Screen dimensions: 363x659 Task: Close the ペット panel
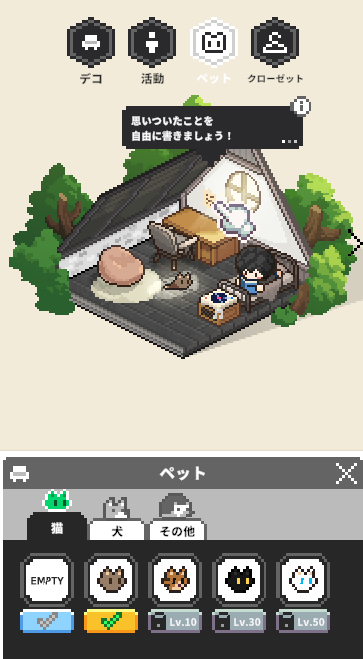tap(346, 474)
